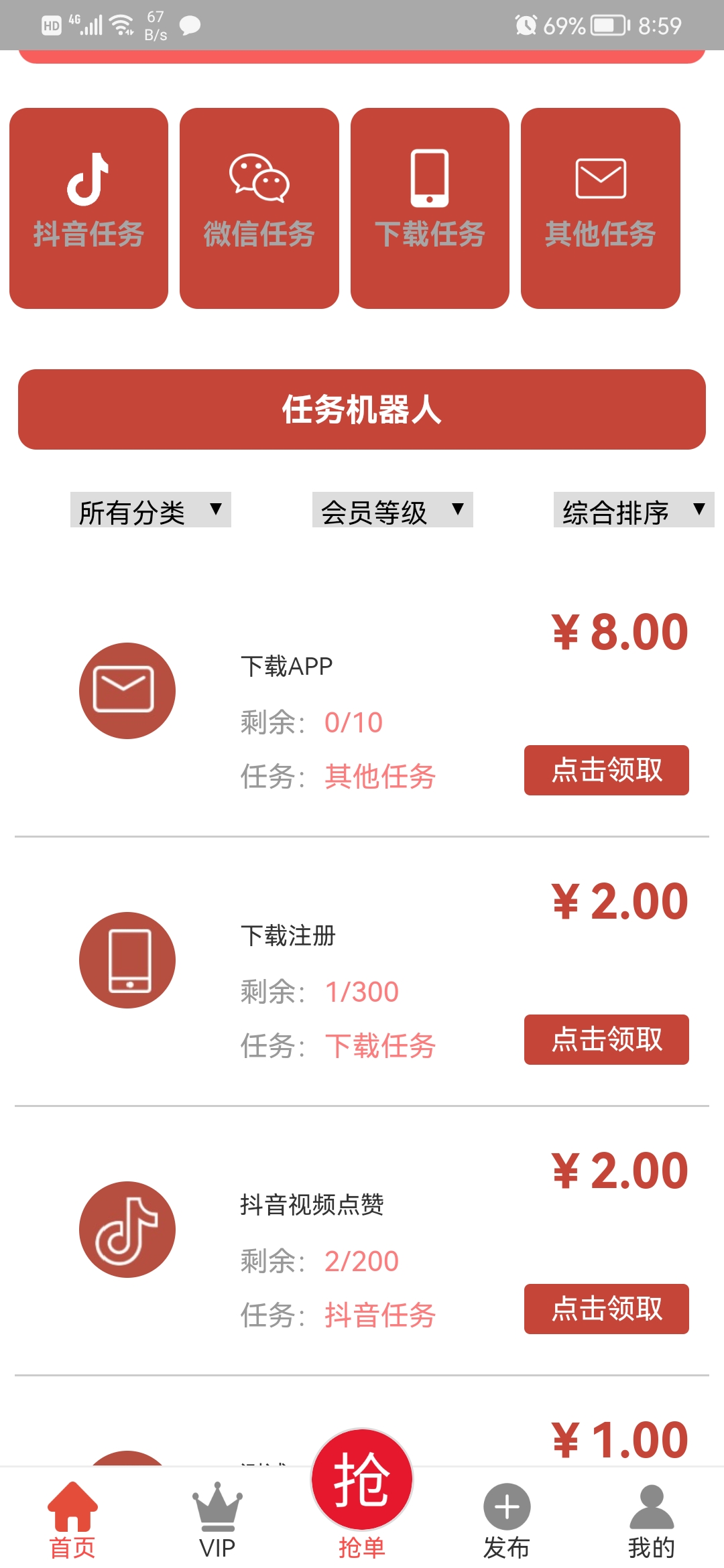Viewport: 724px width, 1568px height.
Task: Open the 综合排序 sorting dropdown
Action: [633, 511]
